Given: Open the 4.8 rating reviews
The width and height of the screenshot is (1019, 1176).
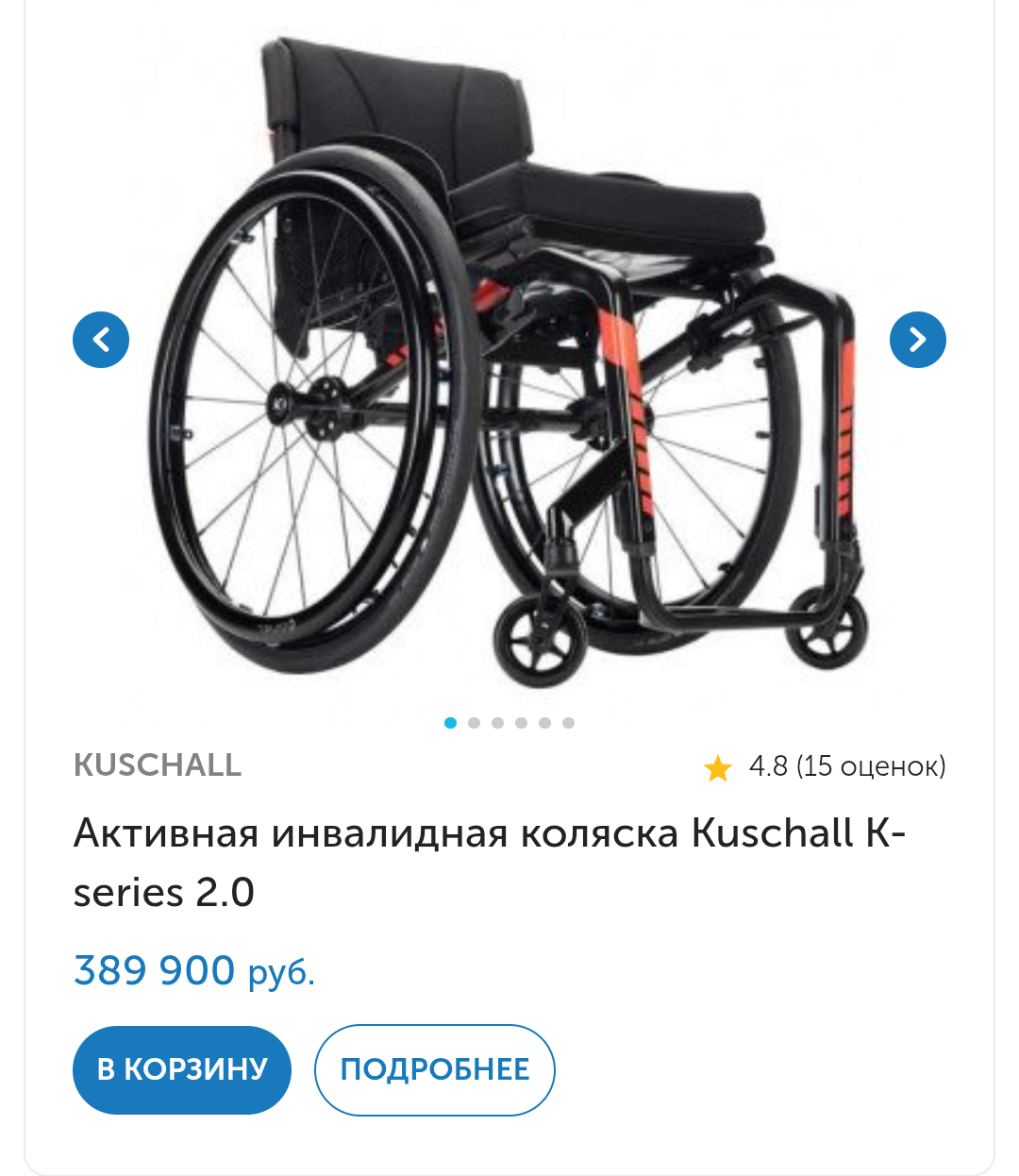Looking at the screenshot, I should click(824, 766).
